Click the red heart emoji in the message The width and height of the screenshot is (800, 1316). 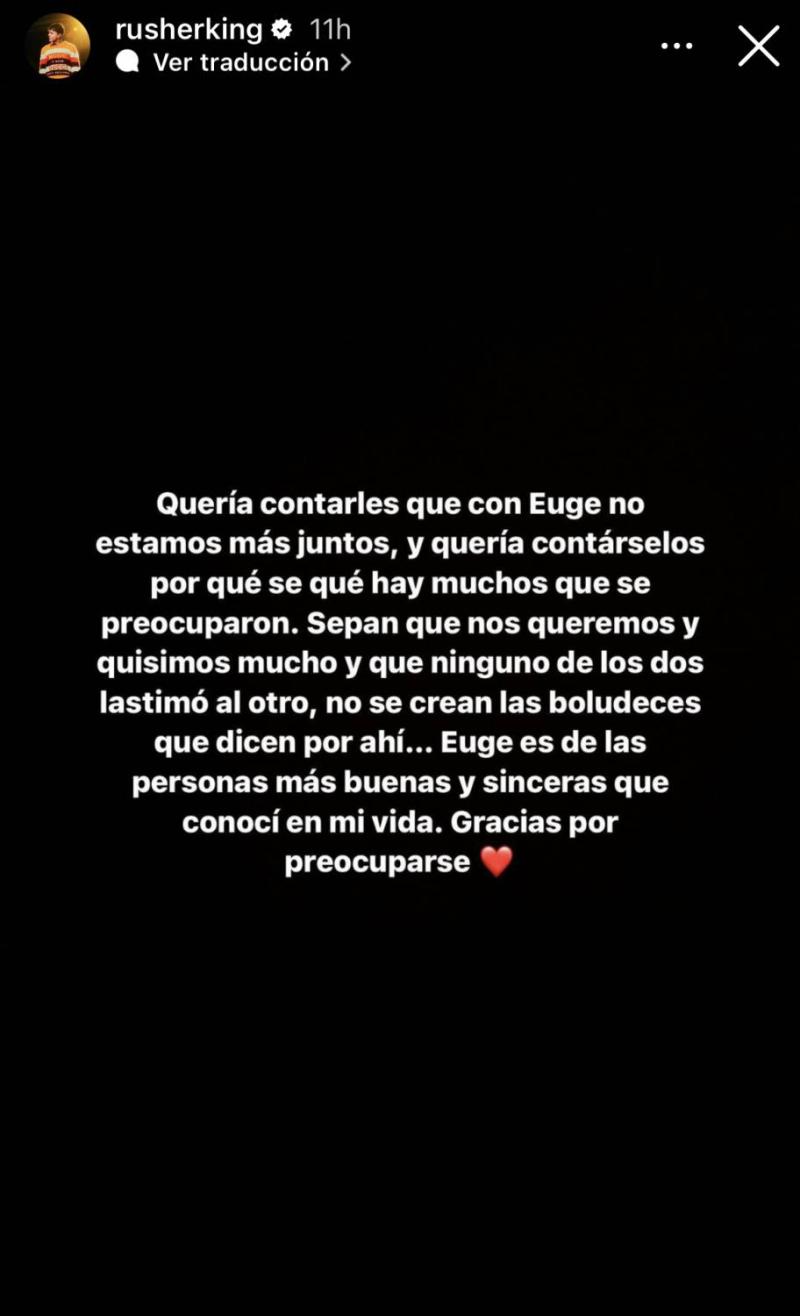(x=498, y=861)
